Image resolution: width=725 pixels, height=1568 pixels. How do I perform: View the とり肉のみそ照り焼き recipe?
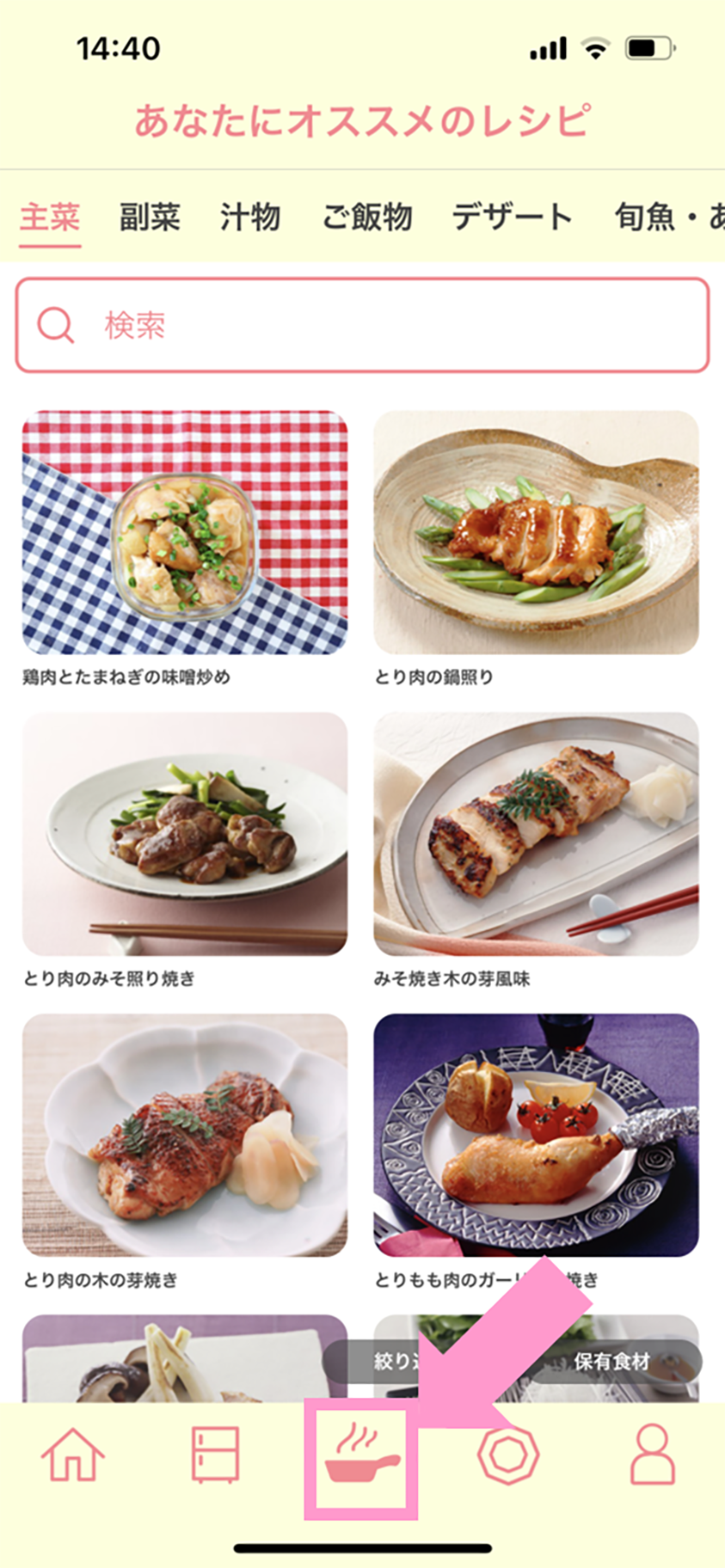coord(185,834)
